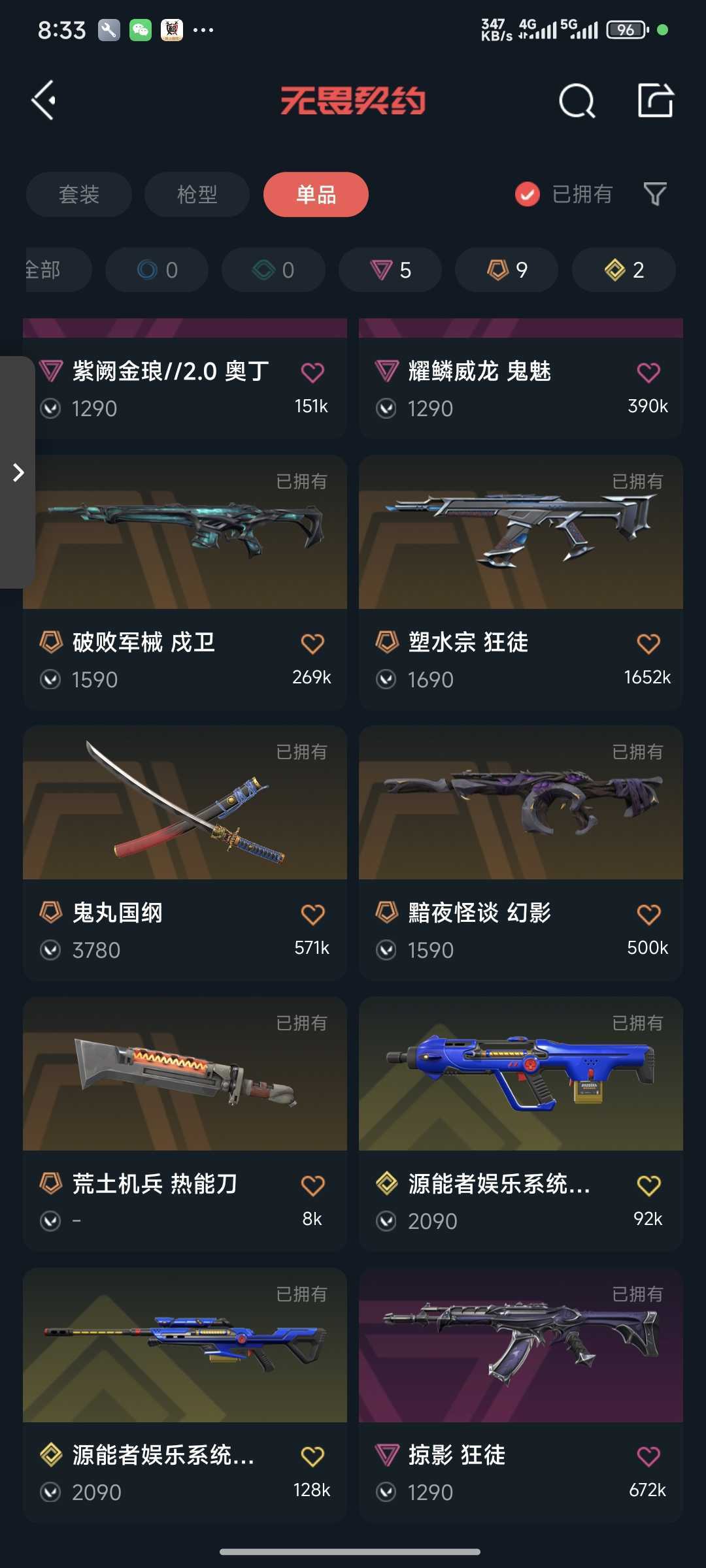The image size is (706, 1568).
Task: Switch to the 套装 tab
Action: pyautogui.click(x=79, y=195)
